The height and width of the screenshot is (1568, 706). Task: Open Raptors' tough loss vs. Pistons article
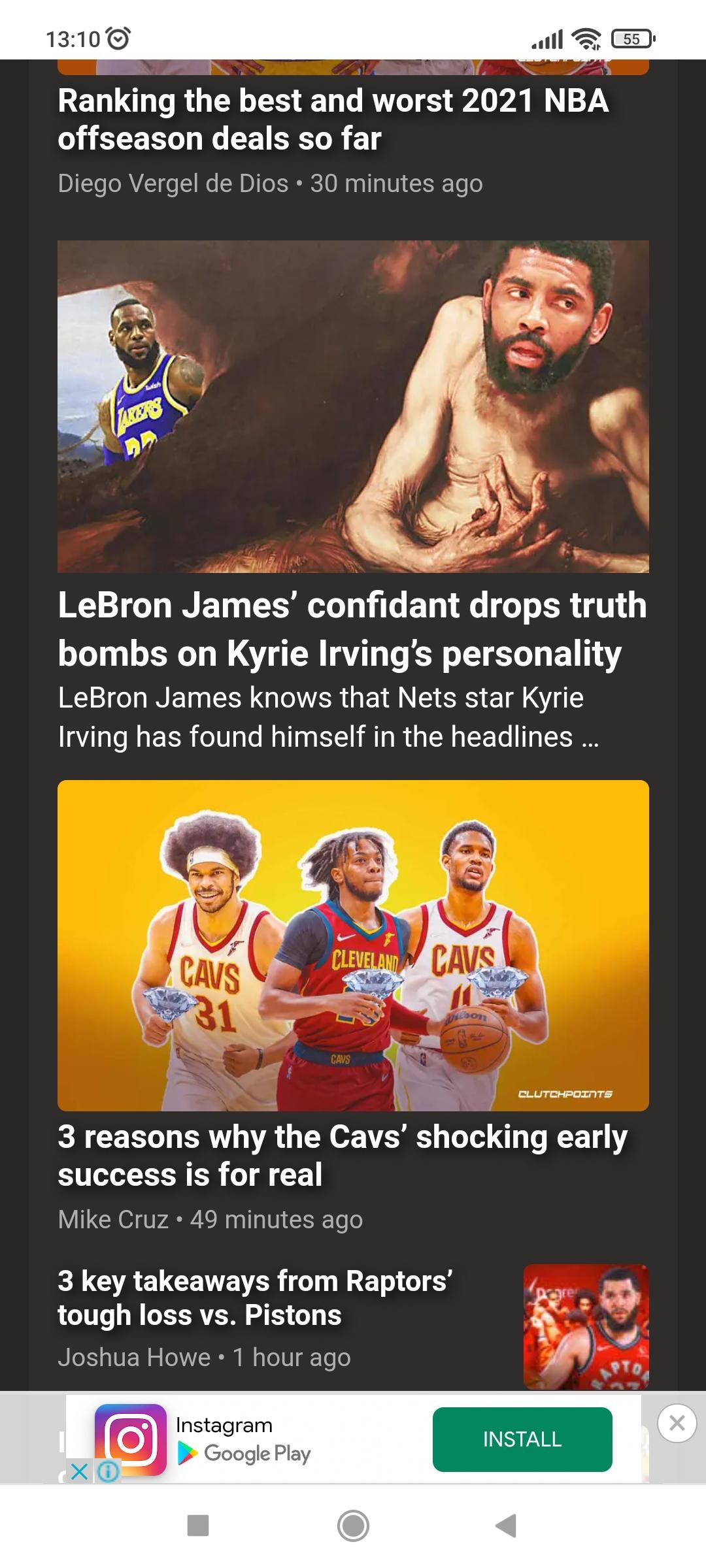[255, 1298]
